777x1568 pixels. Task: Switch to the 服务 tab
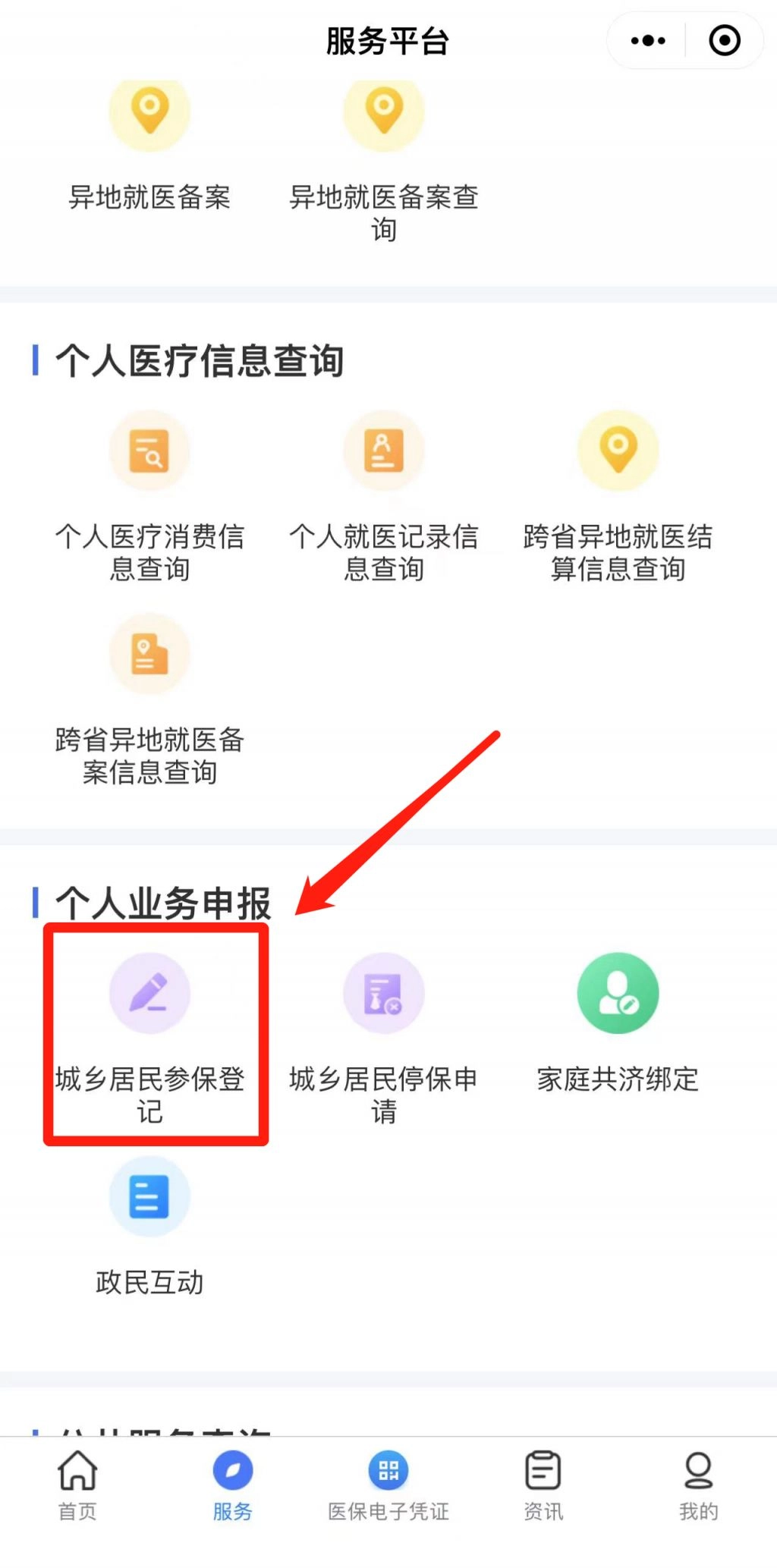pyautogui.click(x=233, y=1485)
